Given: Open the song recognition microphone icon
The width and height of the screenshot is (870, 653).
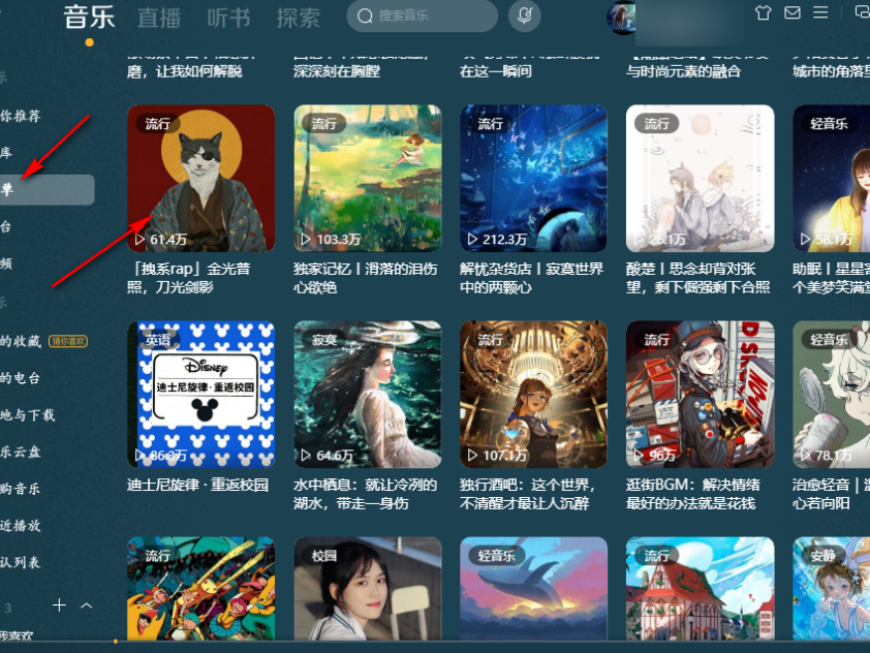Looking at the screenshot, I should tap(524, 15).
